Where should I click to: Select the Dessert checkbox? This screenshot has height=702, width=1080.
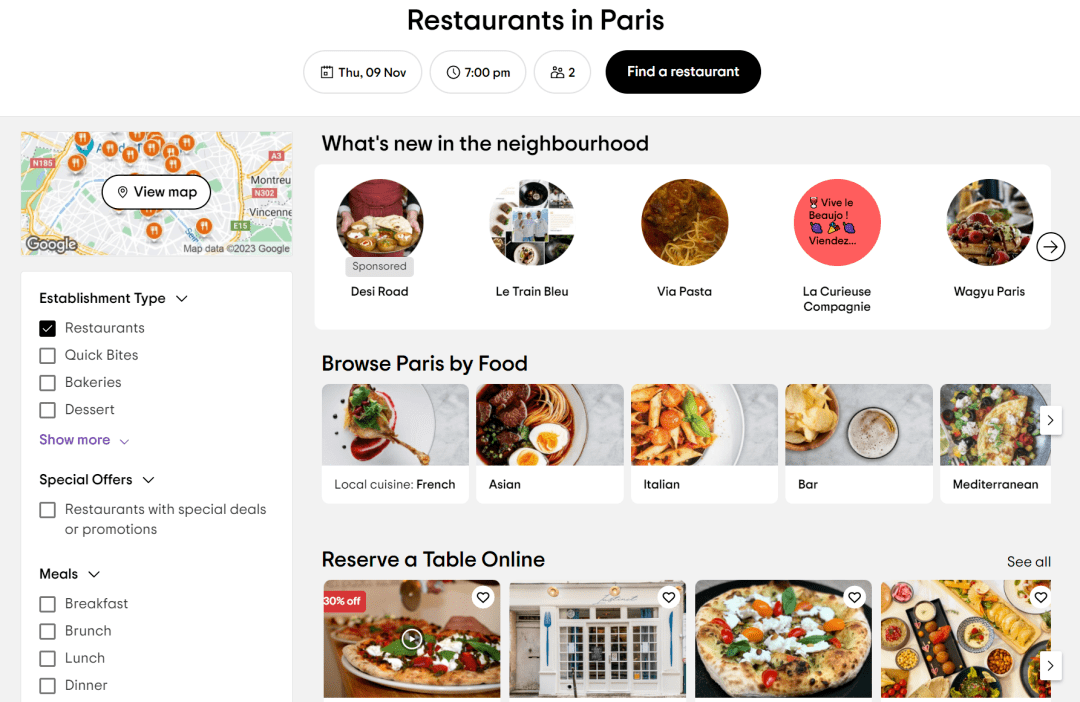[x=47, y=409]
